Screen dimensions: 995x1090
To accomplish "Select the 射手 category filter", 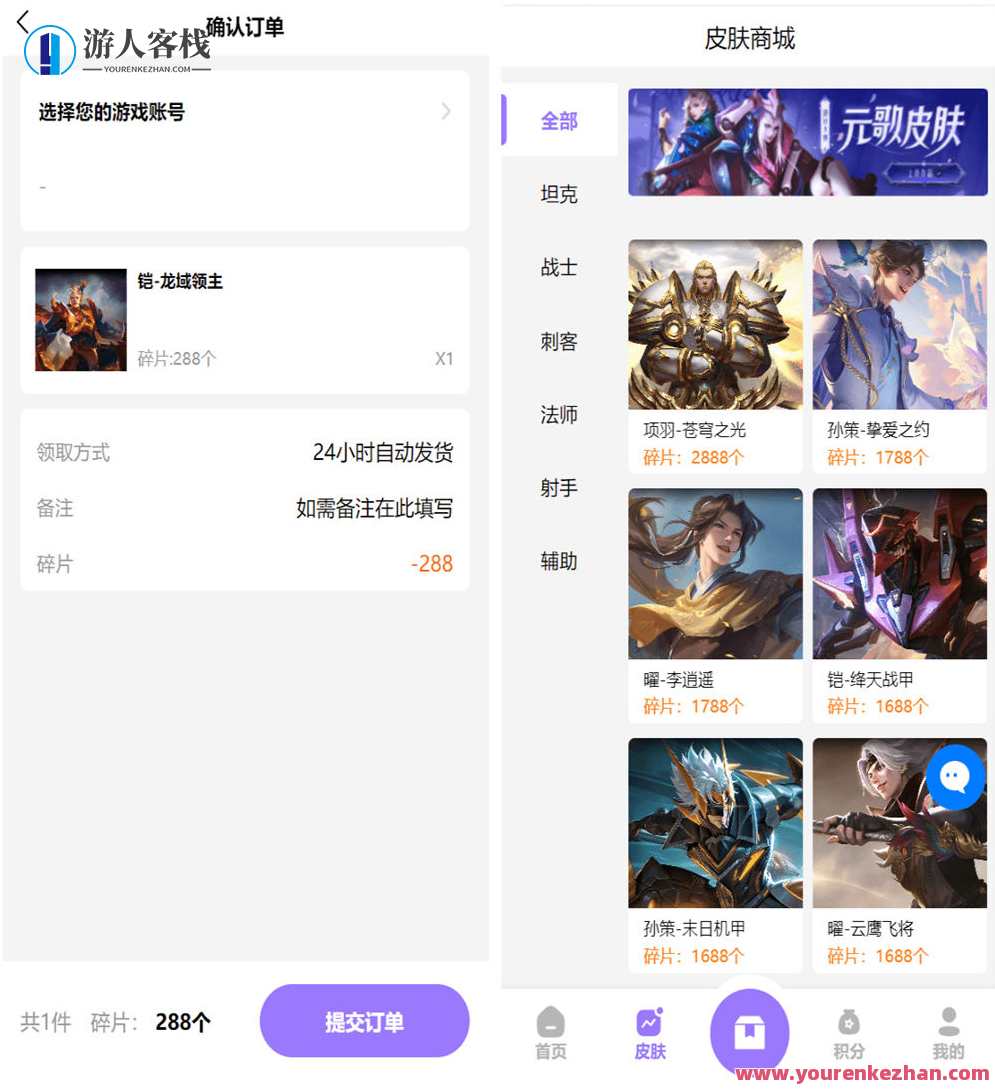I will coord(557,487).
